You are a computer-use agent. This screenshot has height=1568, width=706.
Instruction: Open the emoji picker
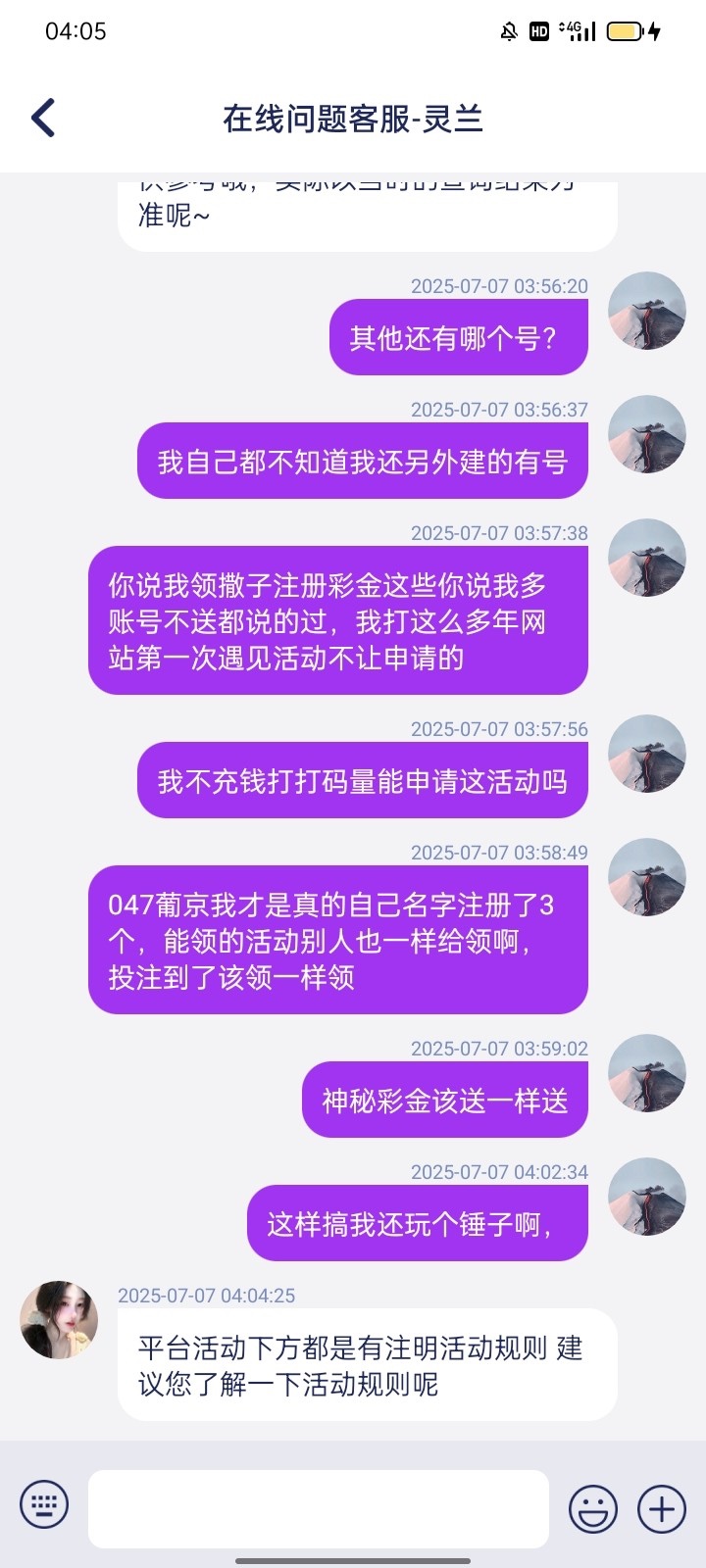pos(593,1508)
